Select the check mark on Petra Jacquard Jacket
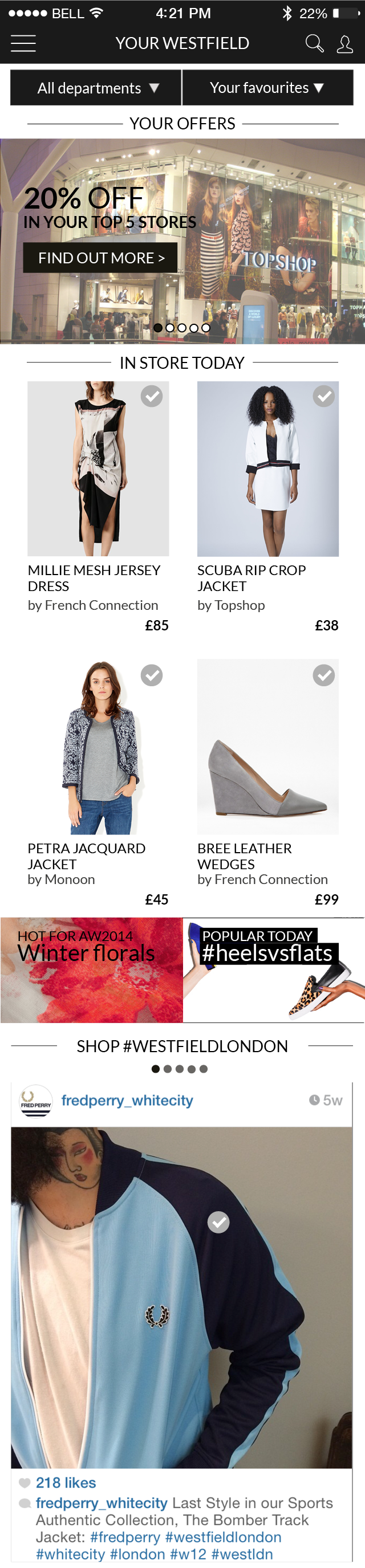365x1568 pixels. coord(152,675)
